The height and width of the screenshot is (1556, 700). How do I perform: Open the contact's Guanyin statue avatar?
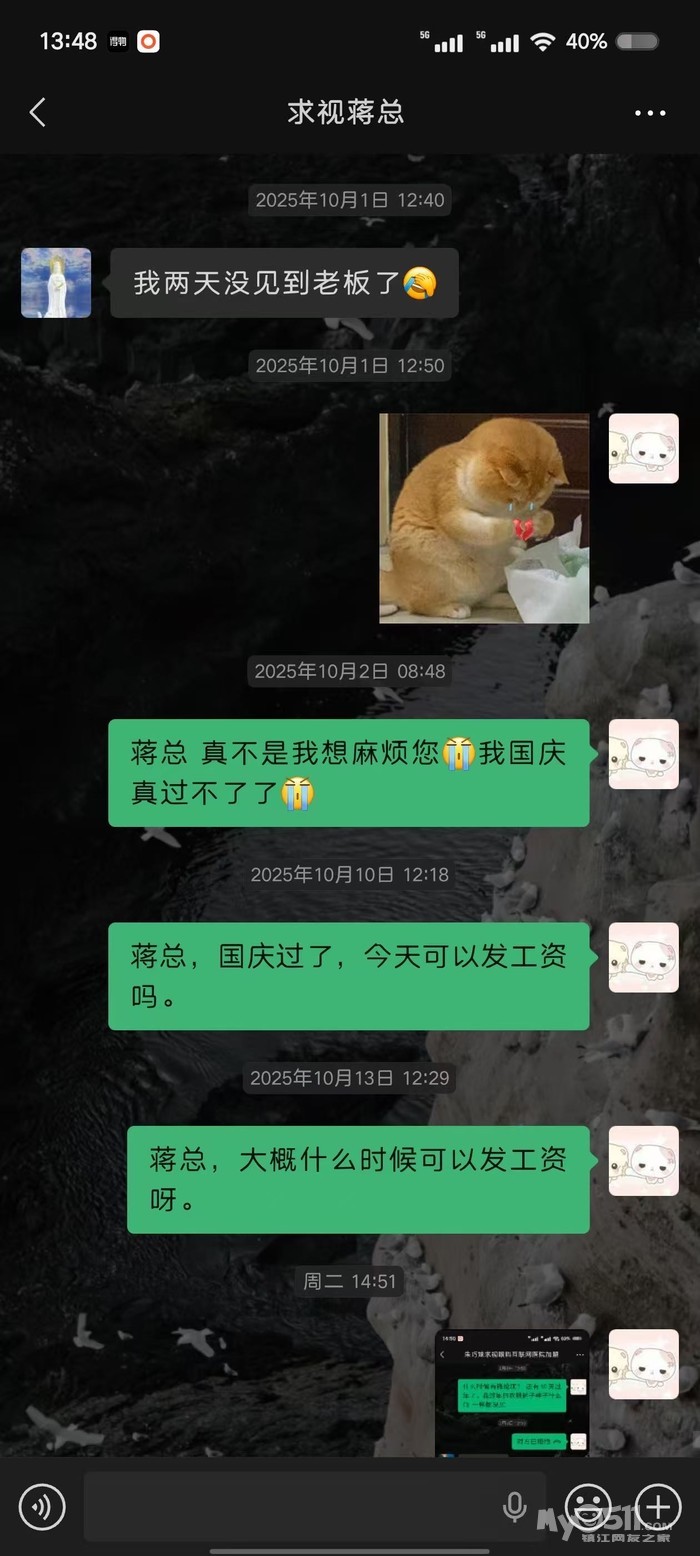point(56,283)
